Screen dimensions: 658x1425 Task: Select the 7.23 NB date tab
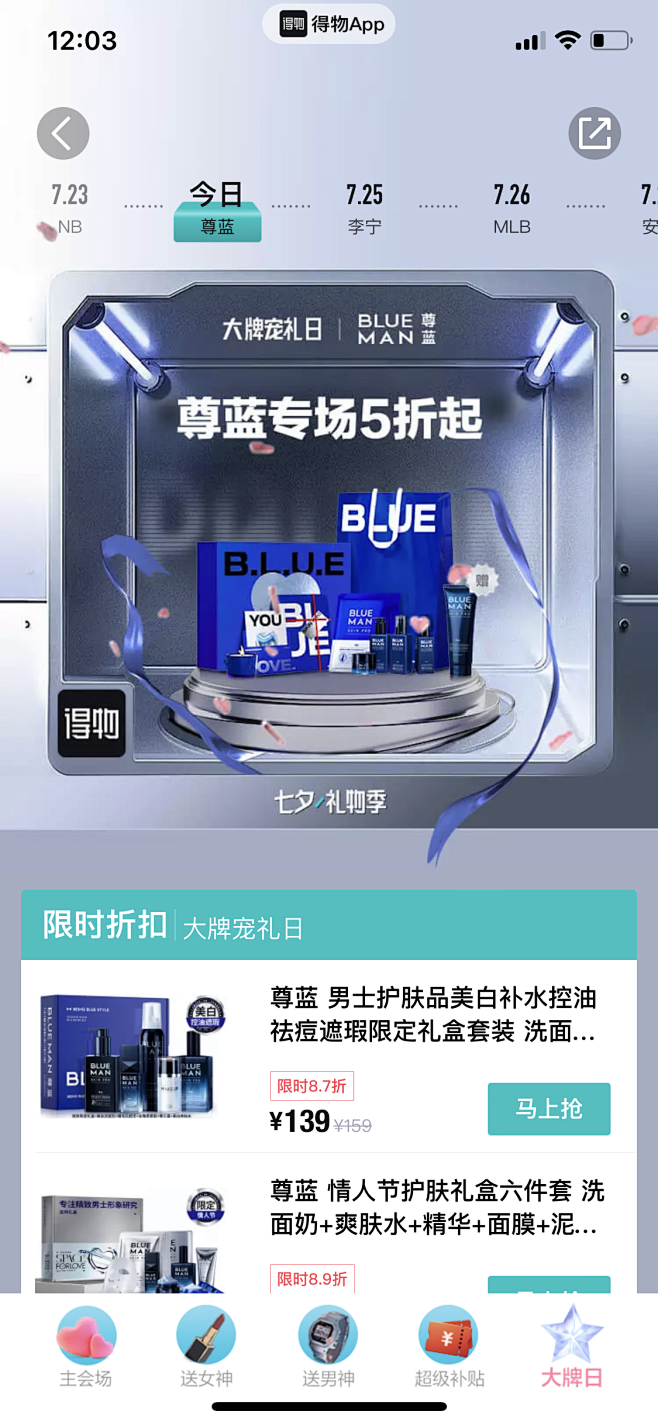(69, 208)
